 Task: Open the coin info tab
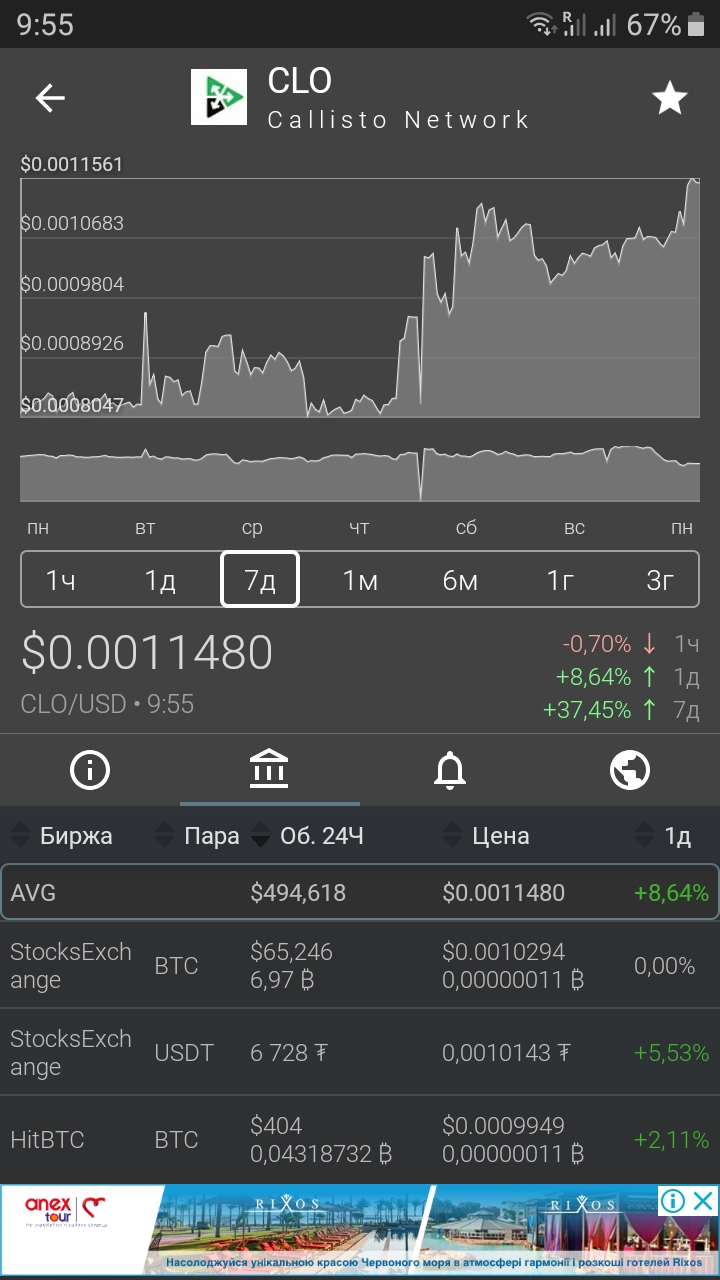pos(90,770)
